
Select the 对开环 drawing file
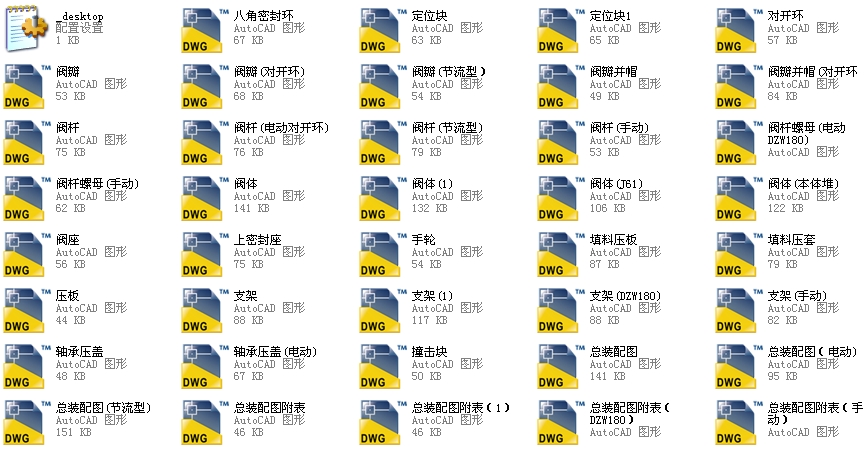[x=737, y=30]
